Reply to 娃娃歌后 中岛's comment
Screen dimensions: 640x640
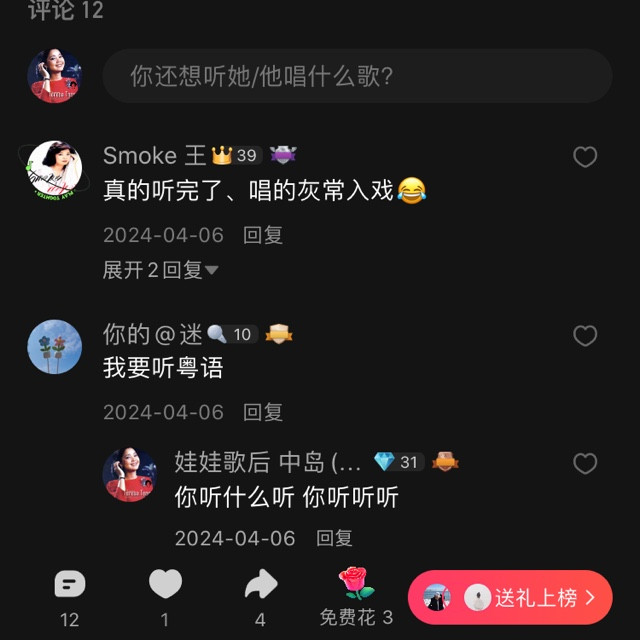point(335,538)
